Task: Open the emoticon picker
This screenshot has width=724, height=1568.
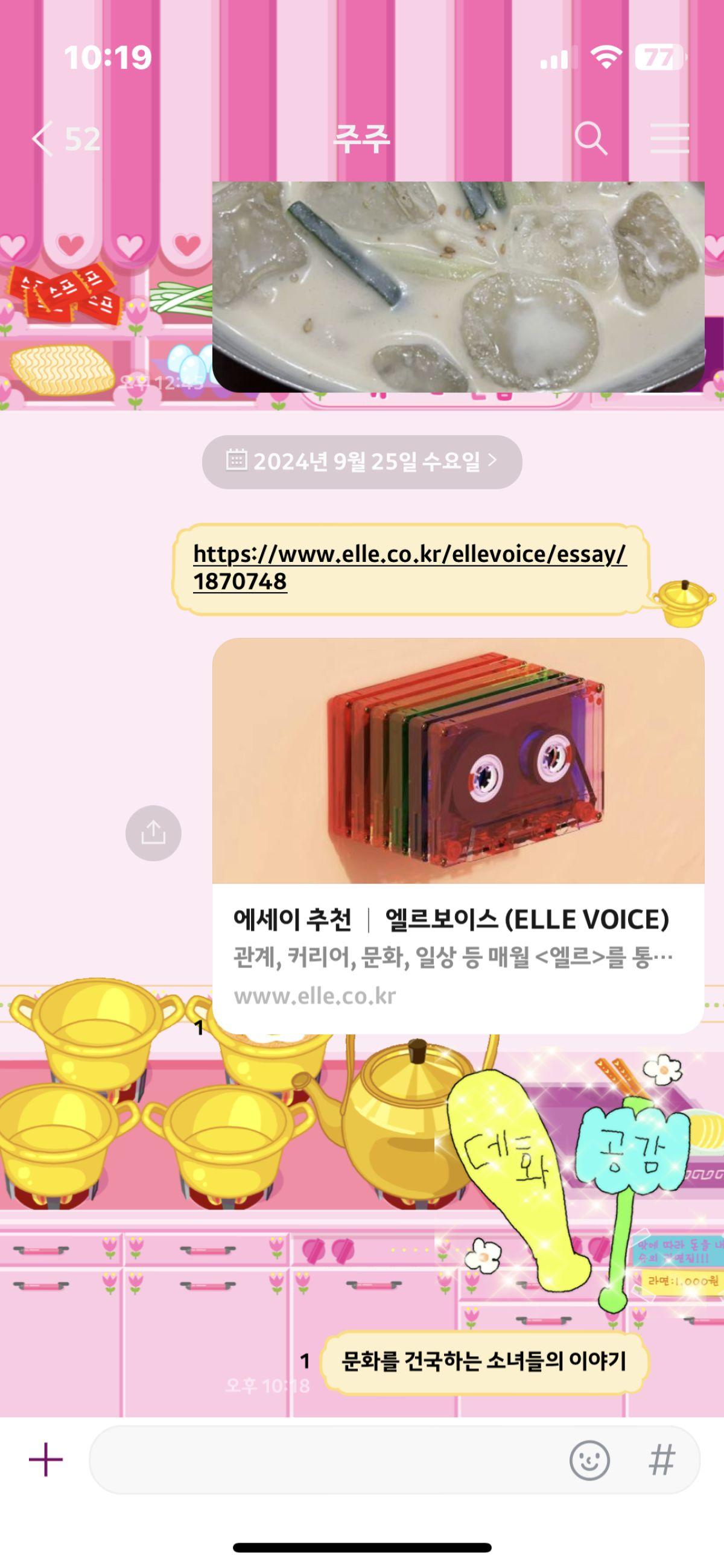Action: coord(589,1459)
